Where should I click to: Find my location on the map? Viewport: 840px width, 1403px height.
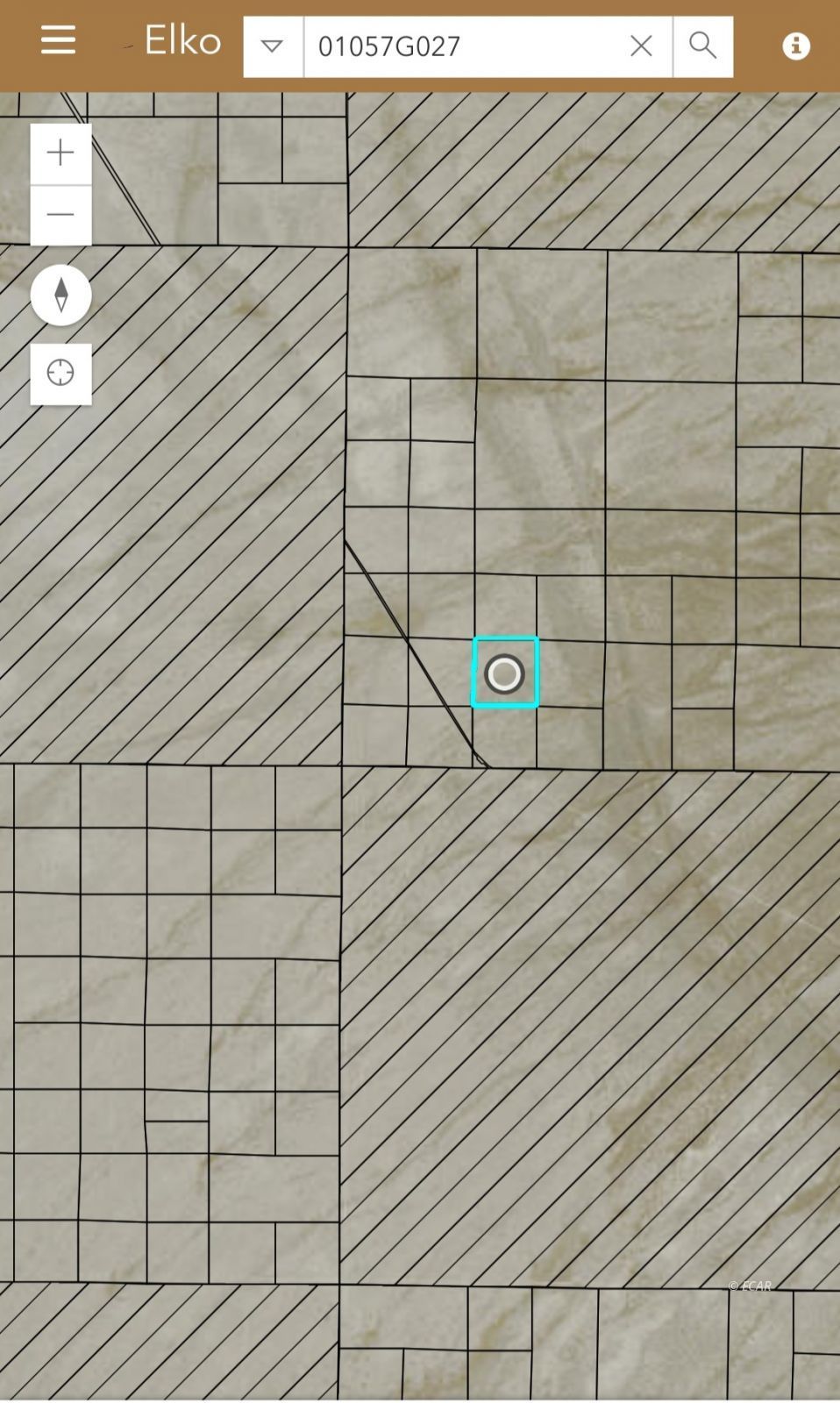pyautogui.click(x=61, y=374)
